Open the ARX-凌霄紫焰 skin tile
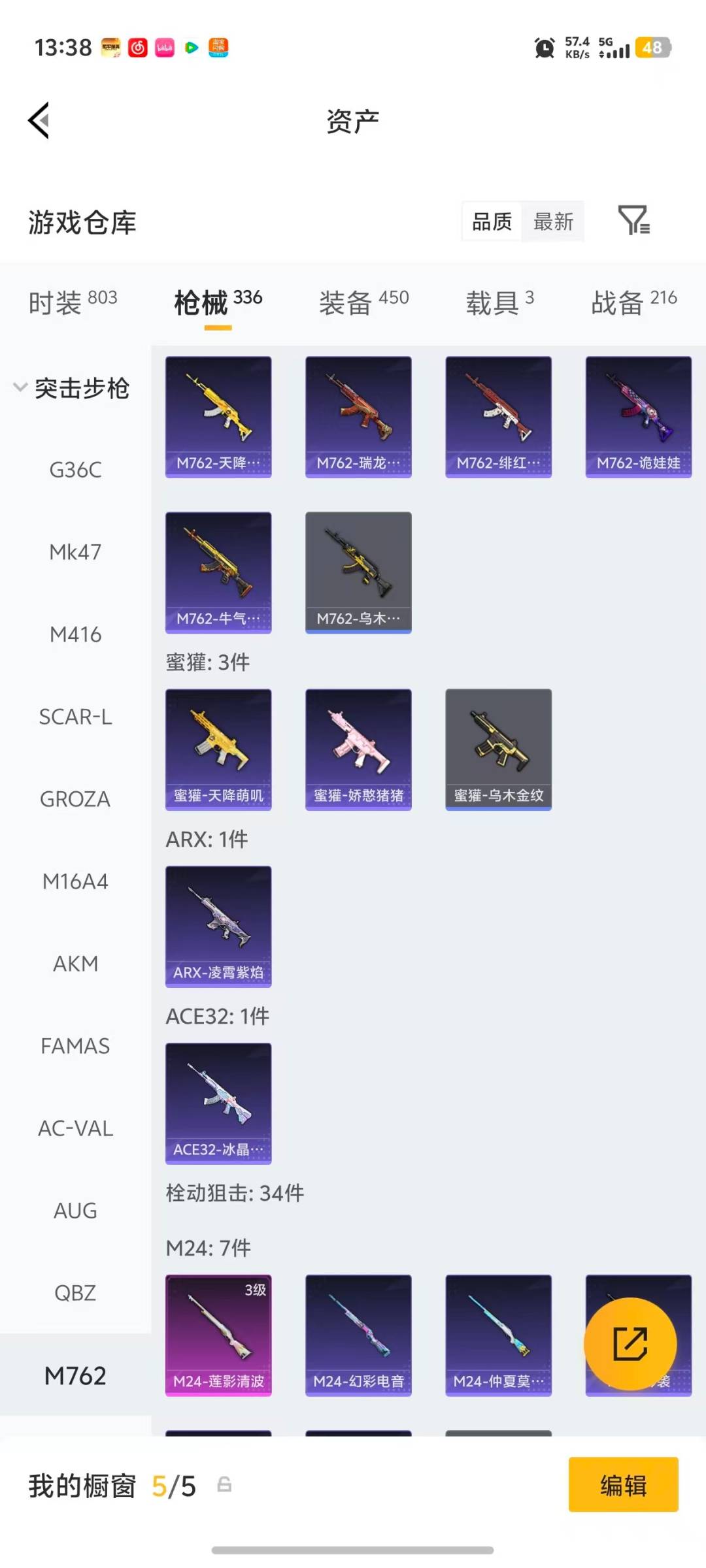Viewport: 706px width, 1568px height. click(218, 926)
